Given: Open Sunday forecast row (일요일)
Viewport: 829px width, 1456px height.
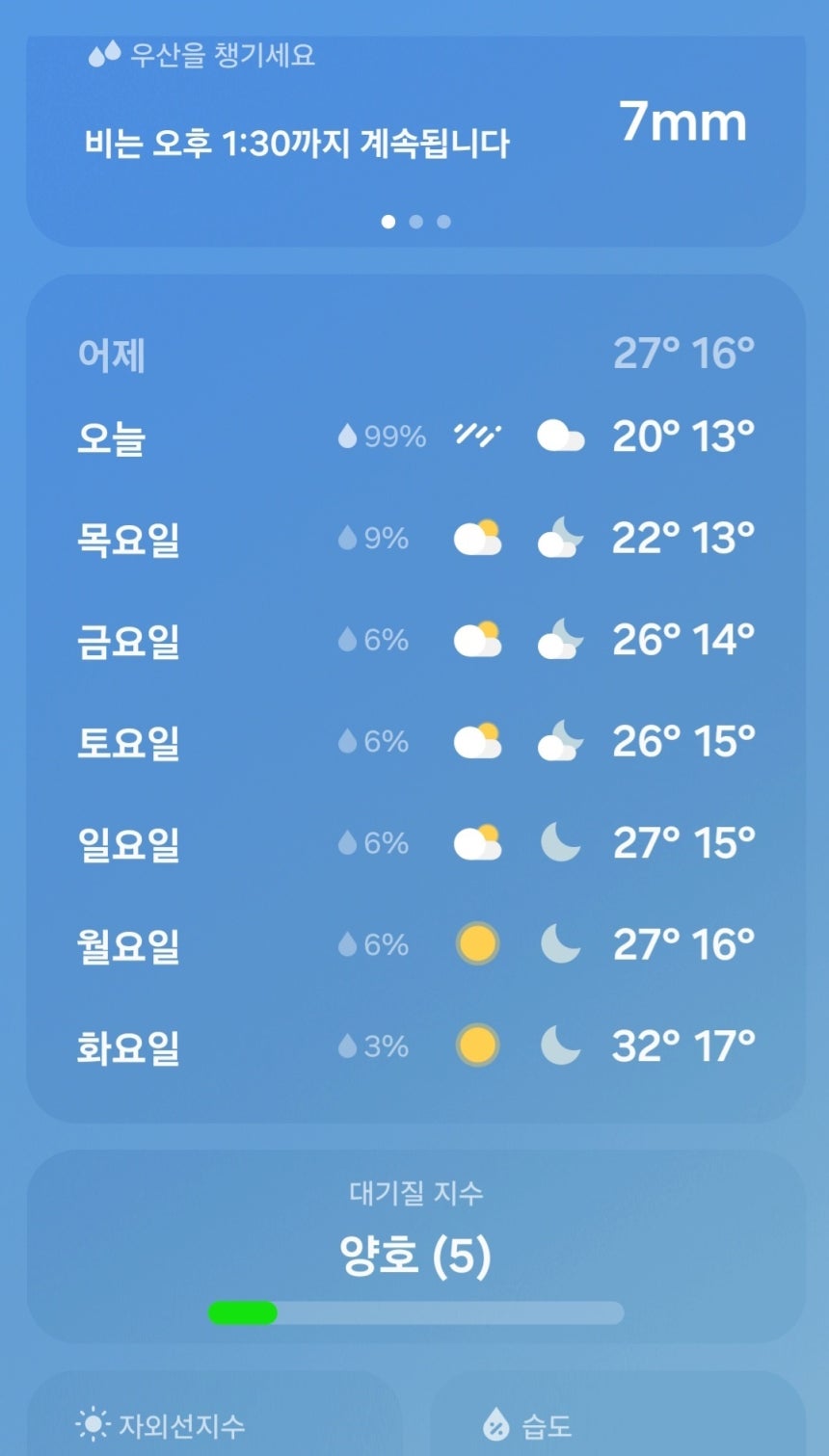Looking at the screenshot, I should (x=414, y=843).
